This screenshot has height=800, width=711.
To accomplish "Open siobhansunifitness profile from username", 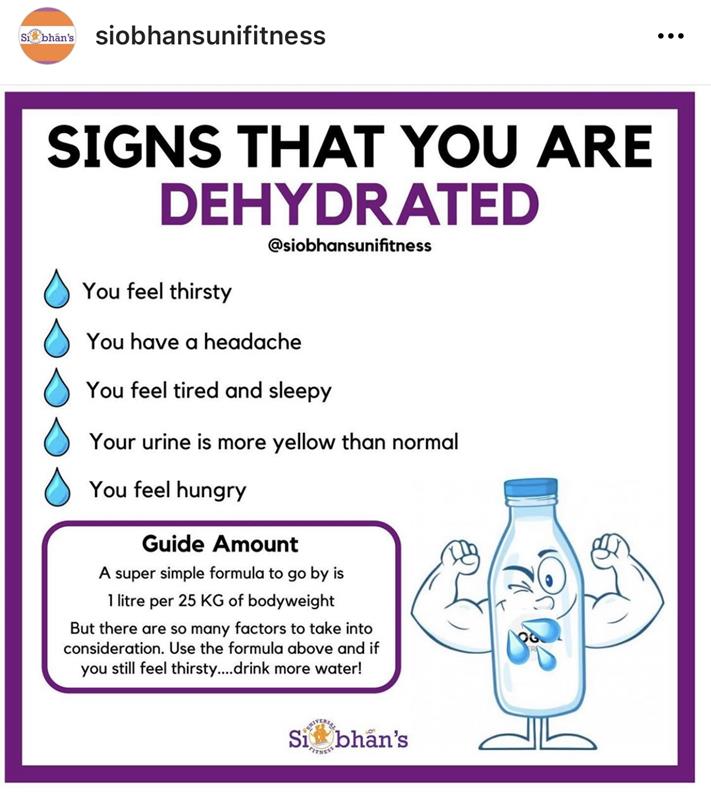I will [210, 36].
